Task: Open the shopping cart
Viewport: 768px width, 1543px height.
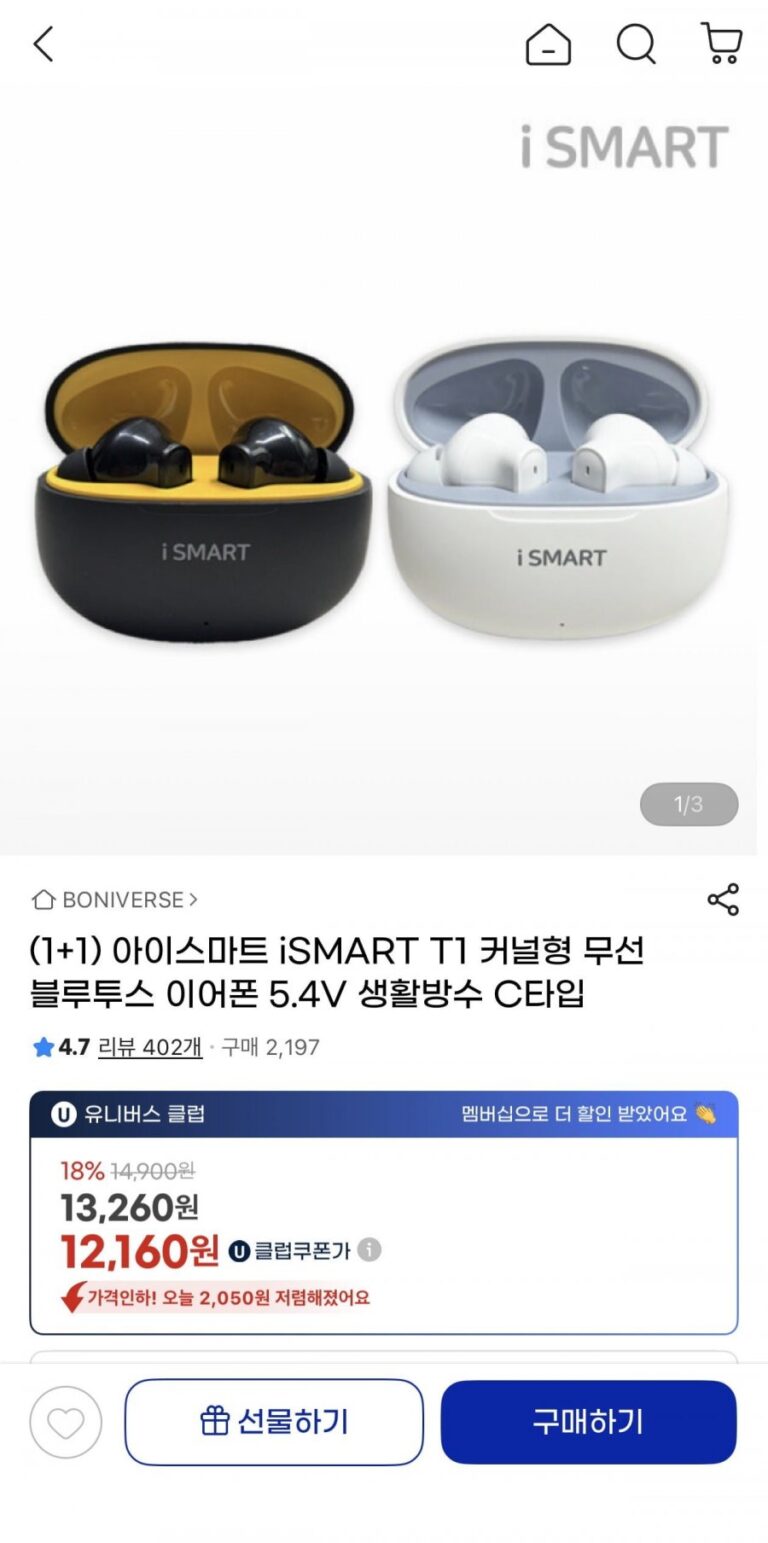Action: coord(721,45)
